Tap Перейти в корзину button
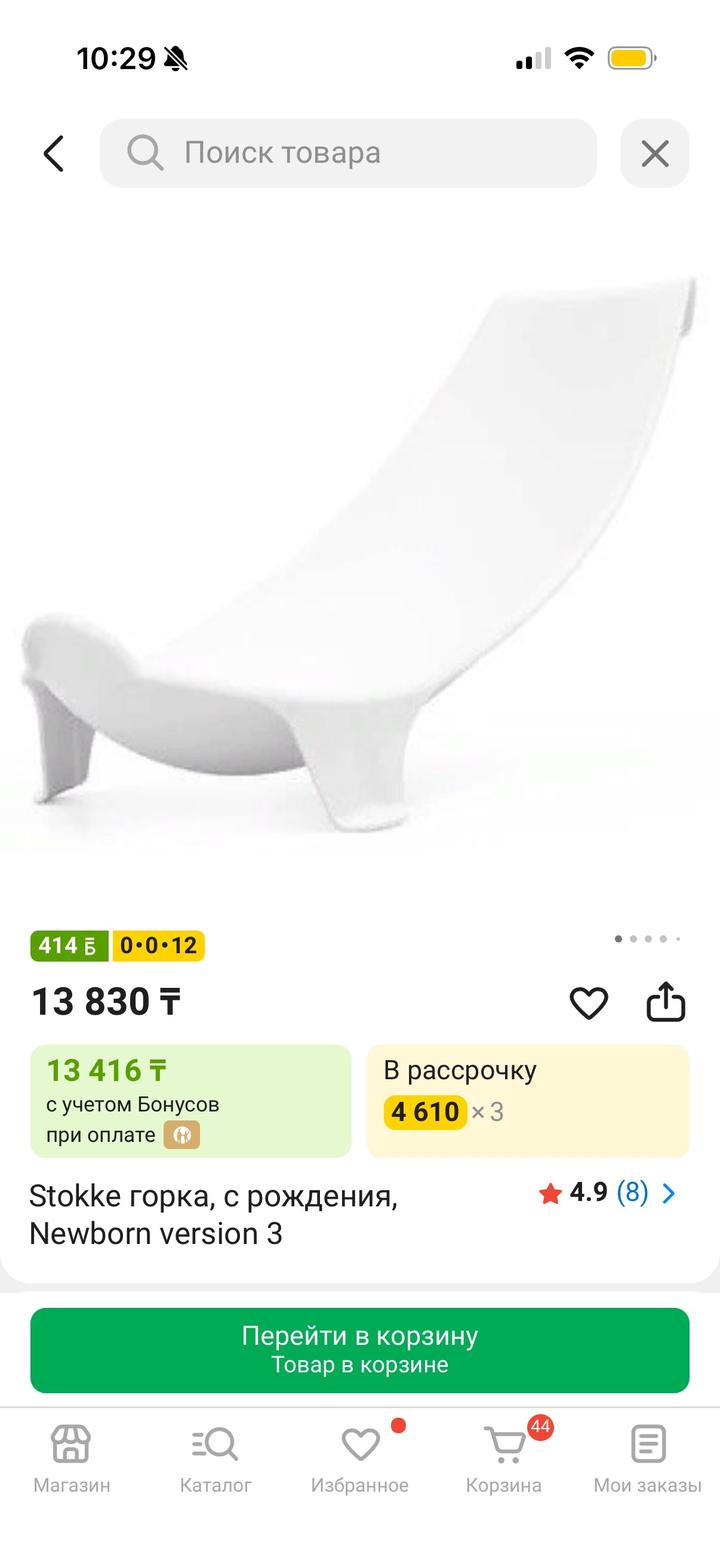Image resolution: width=720 pixels, height=1565 pixels. (360, 1350)
